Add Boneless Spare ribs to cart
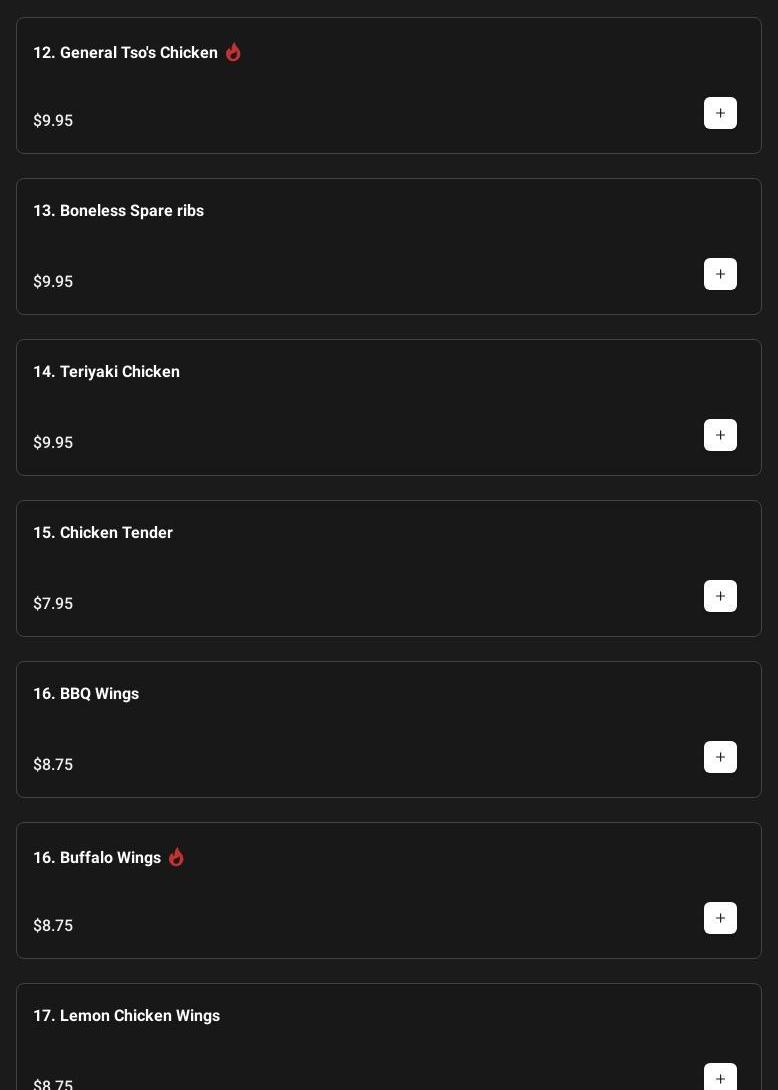This screenshot has height=1090, width=778. [720, 274]
